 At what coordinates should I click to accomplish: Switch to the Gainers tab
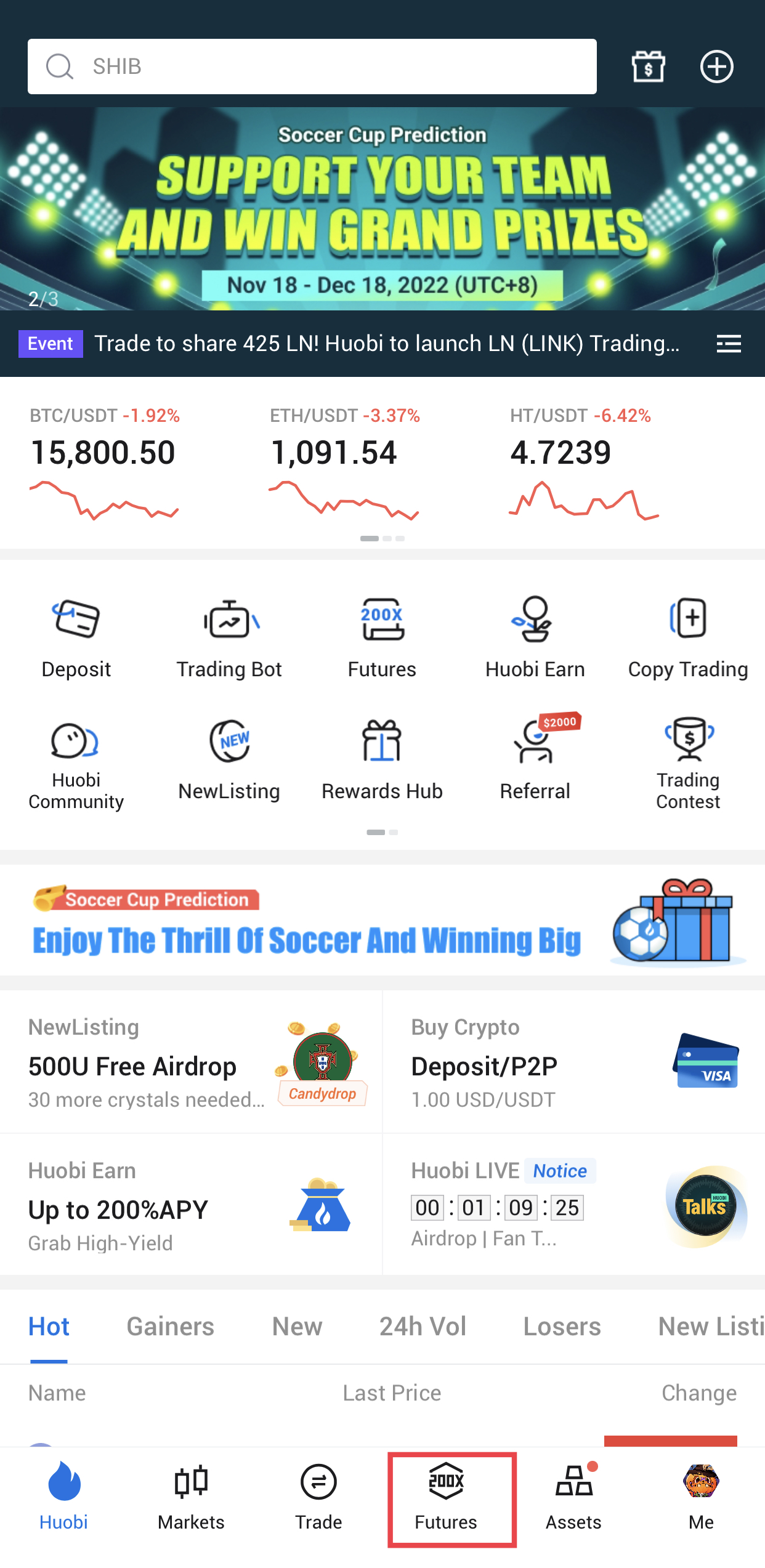tap(170, 1327)
